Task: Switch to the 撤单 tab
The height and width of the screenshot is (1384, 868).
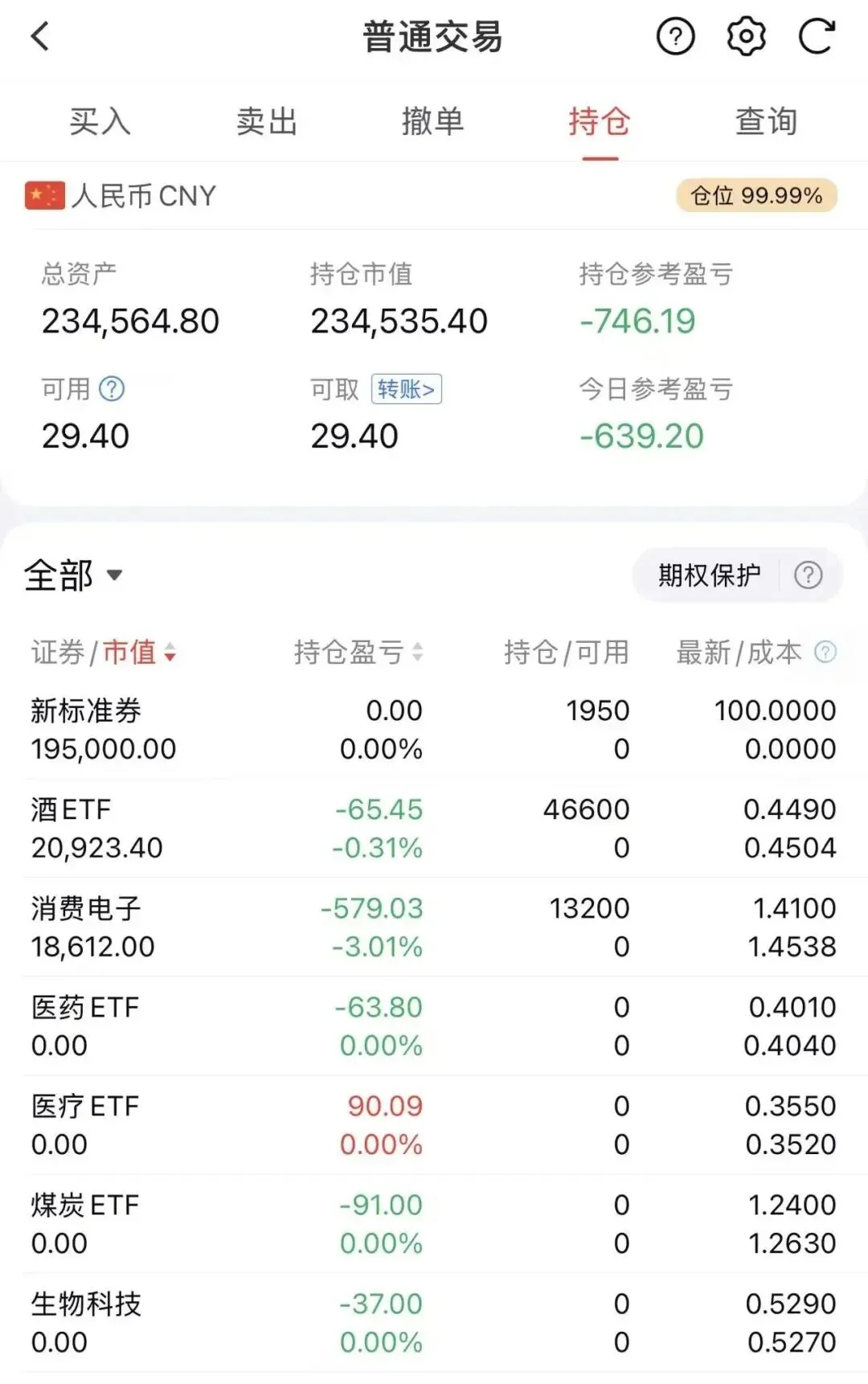Action: pos(433,122)
